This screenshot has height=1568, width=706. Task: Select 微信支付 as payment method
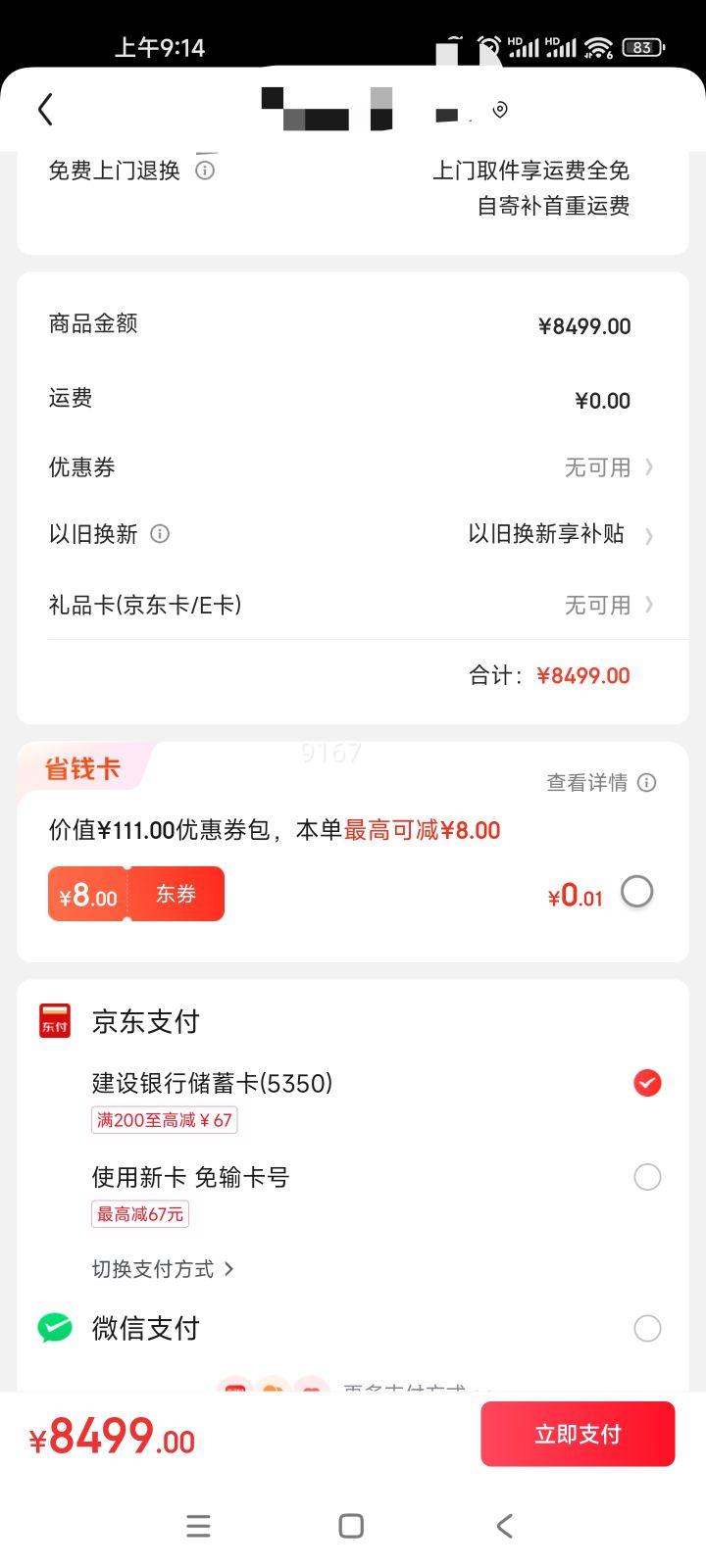646,1329
